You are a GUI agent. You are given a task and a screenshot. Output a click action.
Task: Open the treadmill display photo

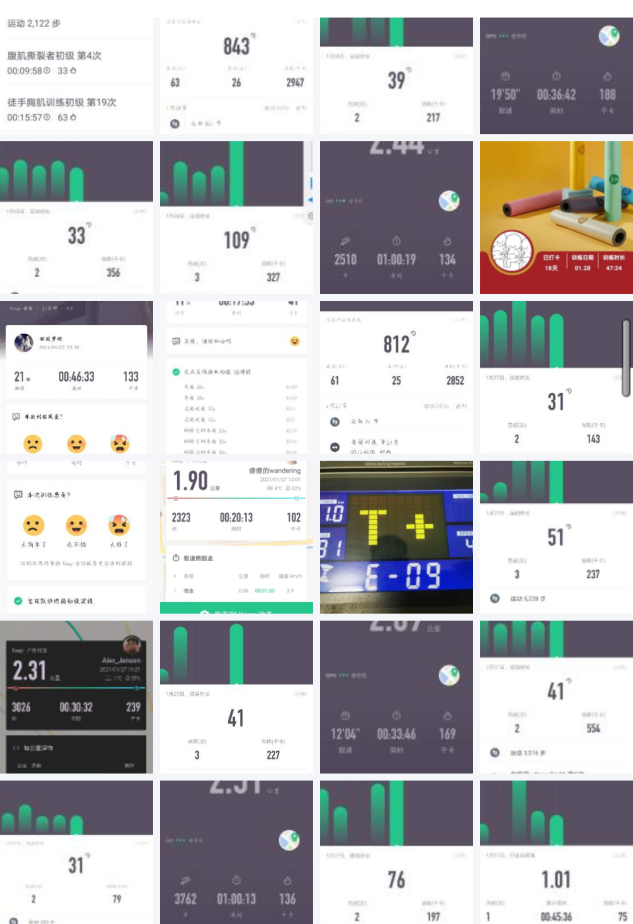click(396, 537)
